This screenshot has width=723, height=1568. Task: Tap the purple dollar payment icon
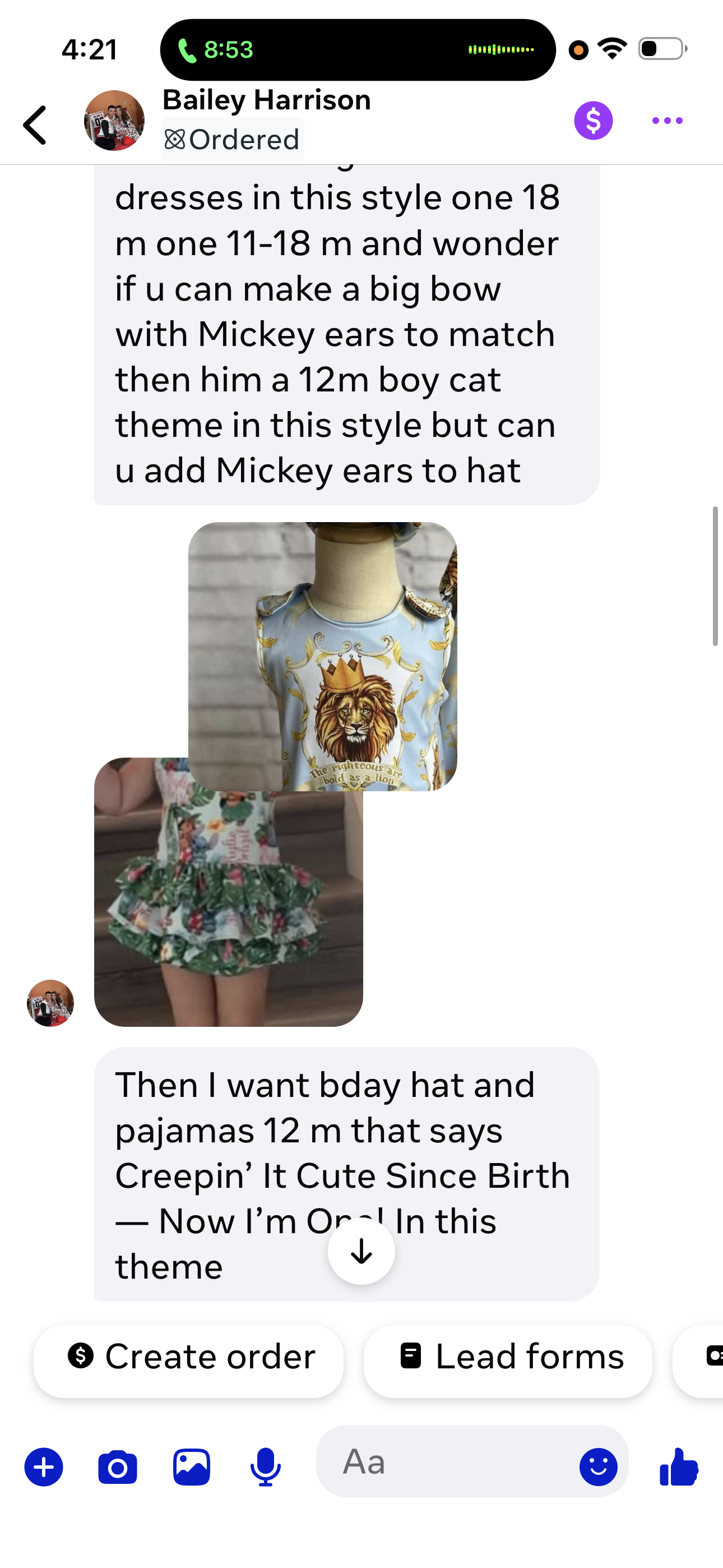[x=594, y=121]
